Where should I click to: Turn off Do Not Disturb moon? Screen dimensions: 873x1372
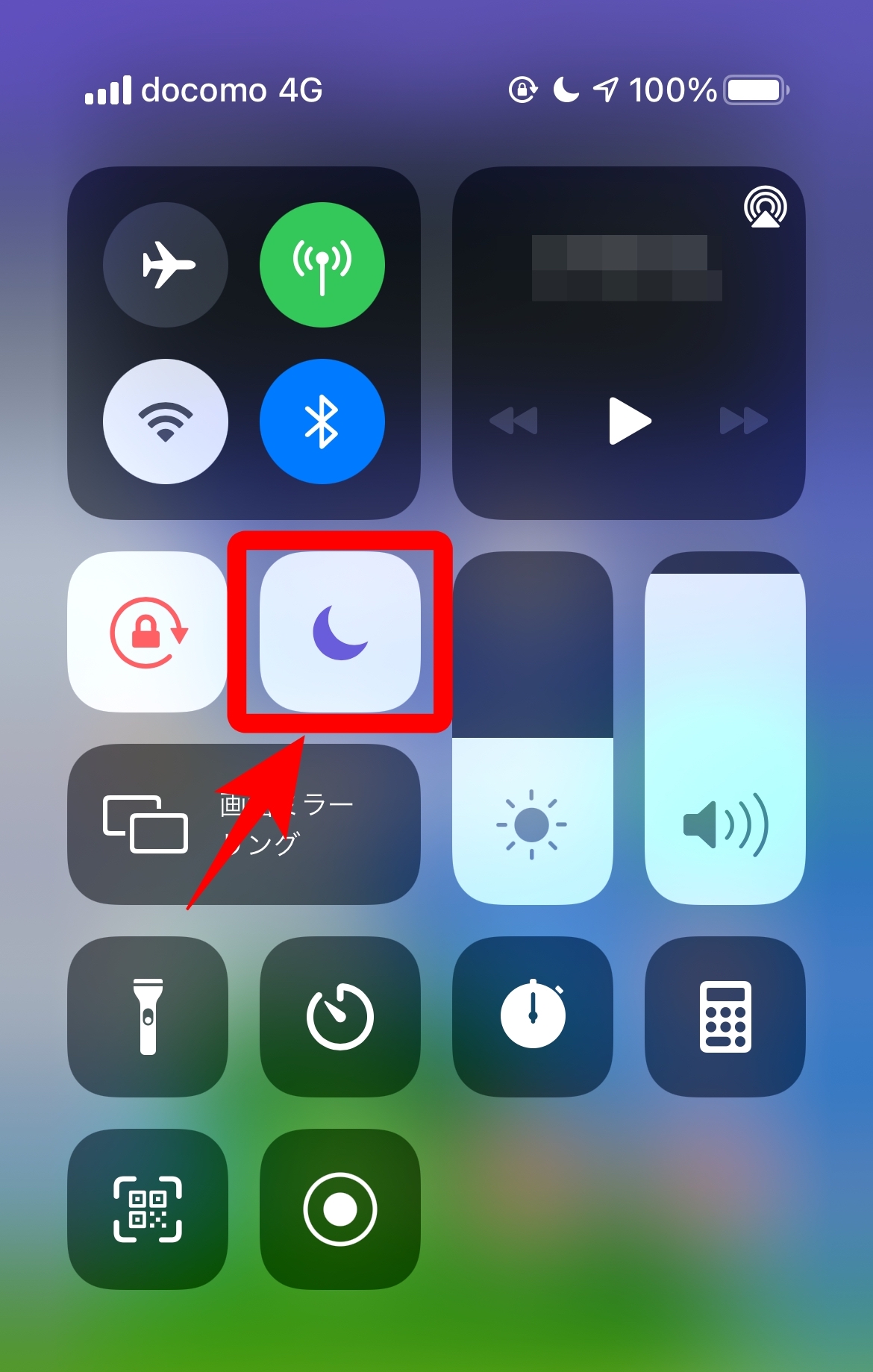point(340,632)
